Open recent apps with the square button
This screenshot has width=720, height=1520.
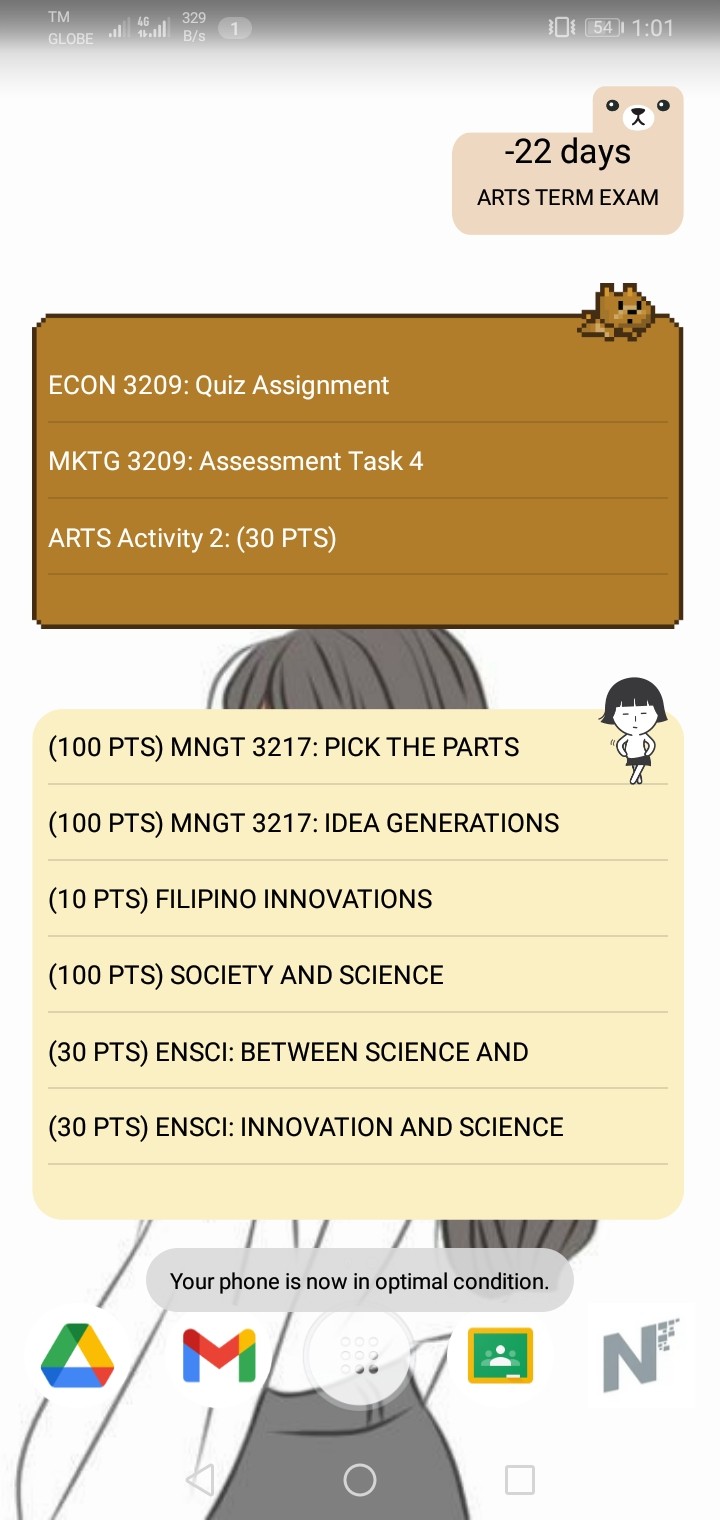click(520, 1480)
